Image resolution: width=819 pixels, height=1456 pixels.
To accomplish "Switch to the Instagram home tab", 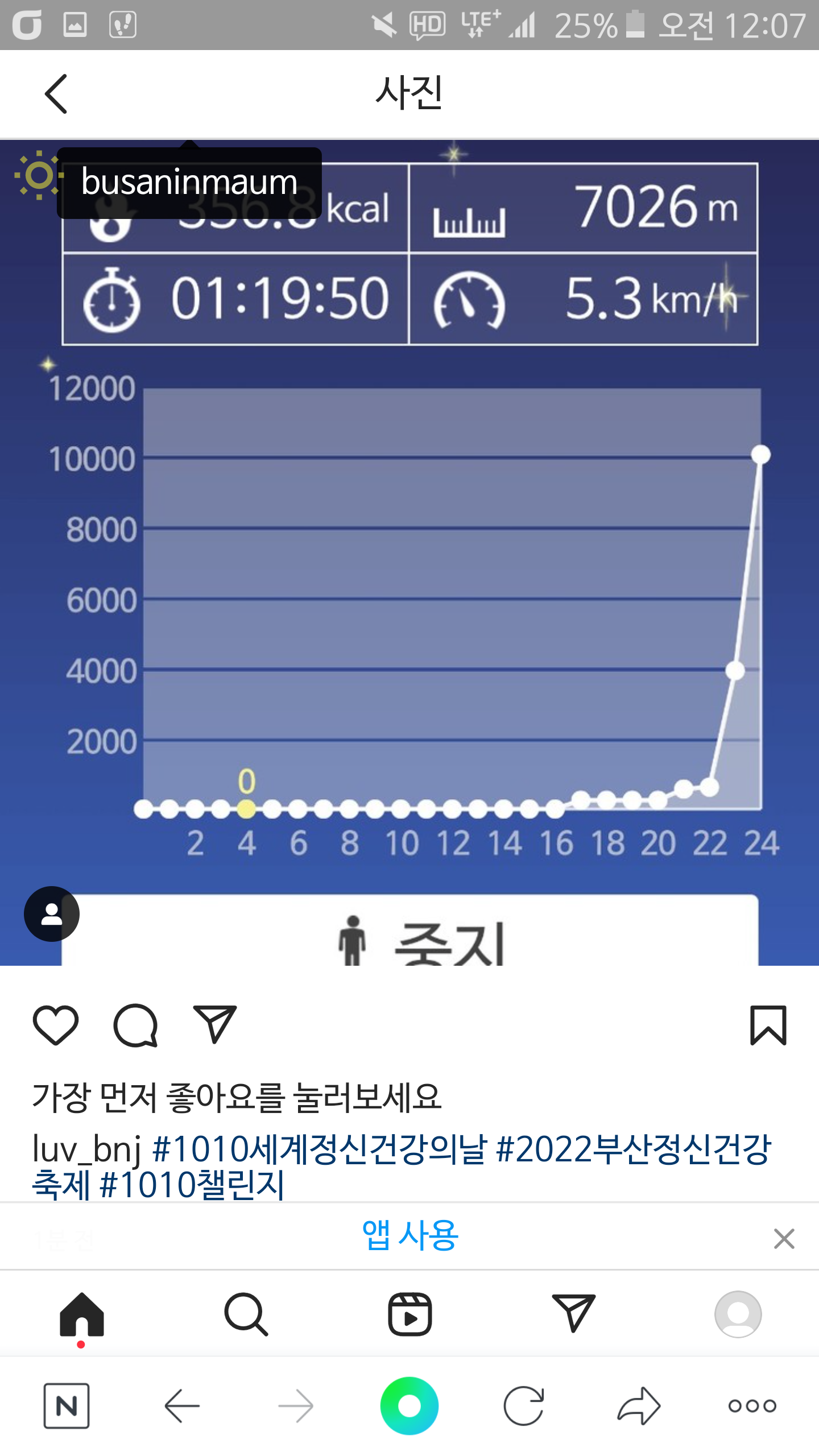I will tap(82, 1314).
